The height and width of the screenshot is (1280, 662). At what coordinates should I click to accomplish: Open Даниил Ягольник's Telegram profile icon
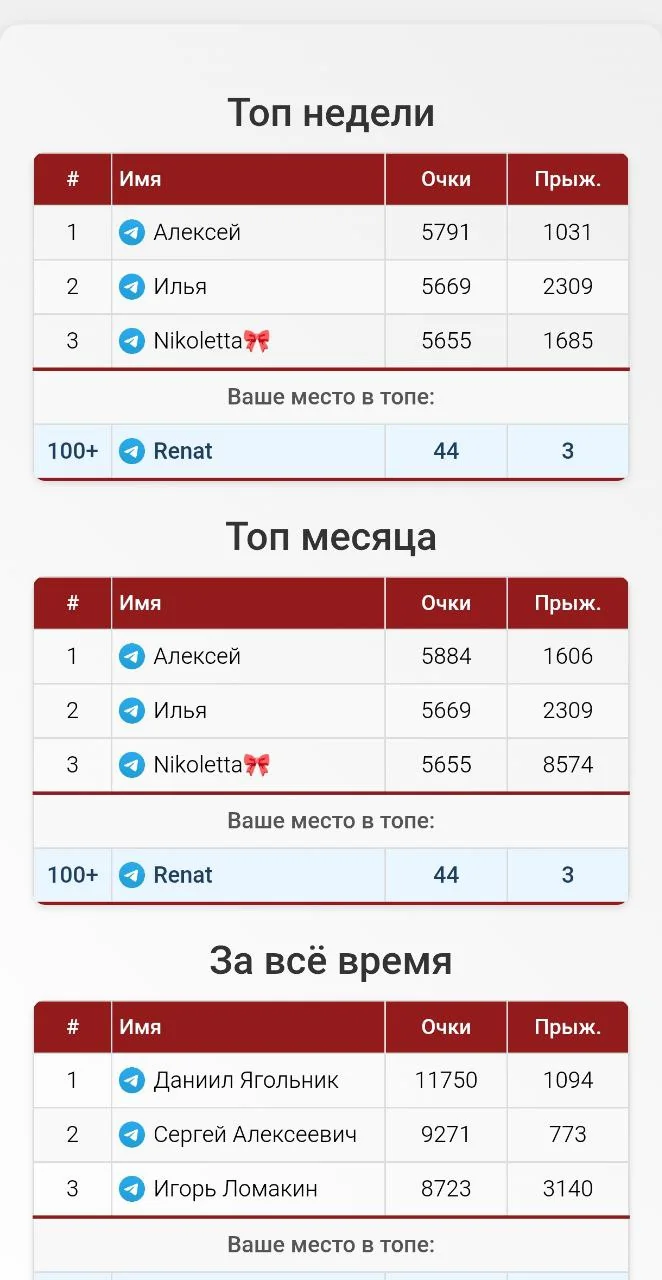click(x=132, y=1081)
